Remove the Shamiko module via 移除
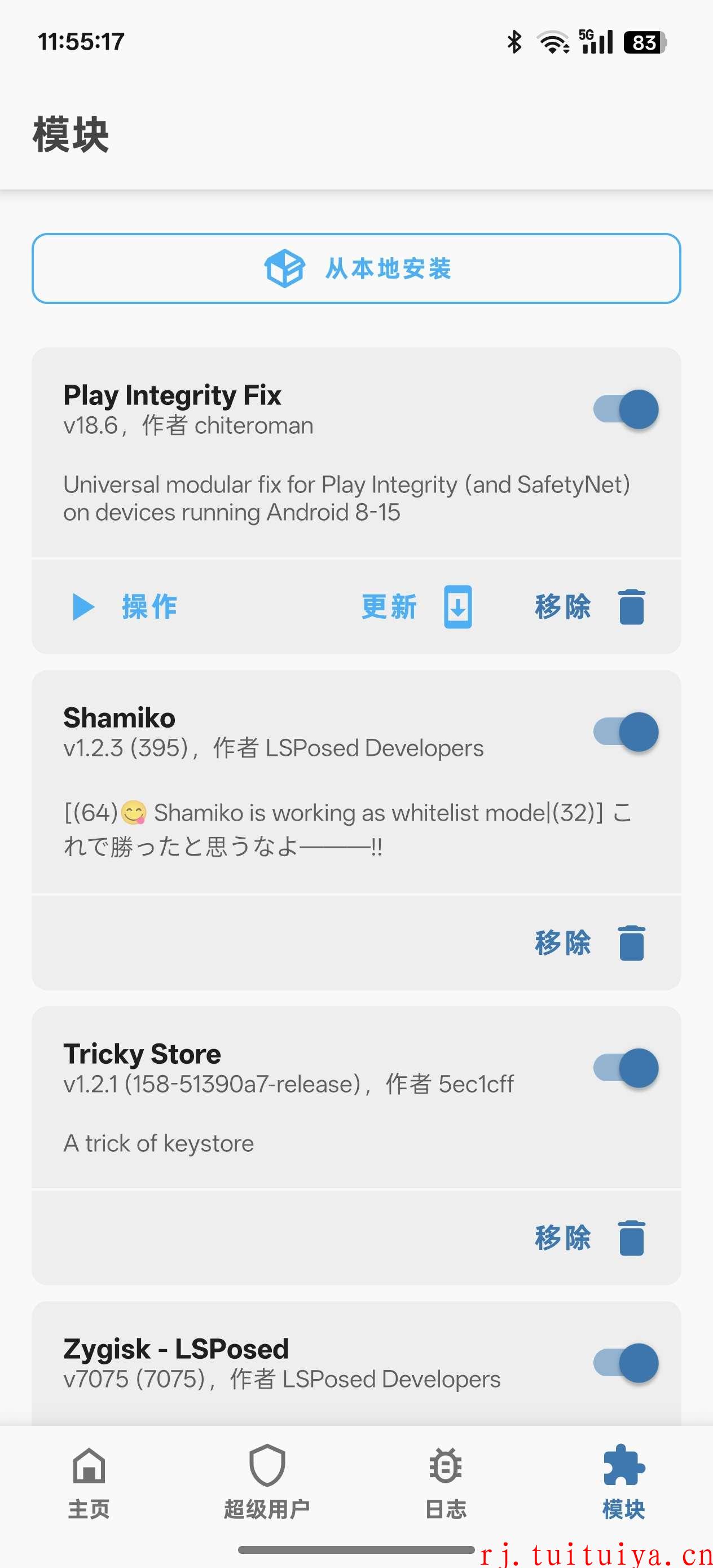This screenshot has height=1568, width=713. coord(589,943)
